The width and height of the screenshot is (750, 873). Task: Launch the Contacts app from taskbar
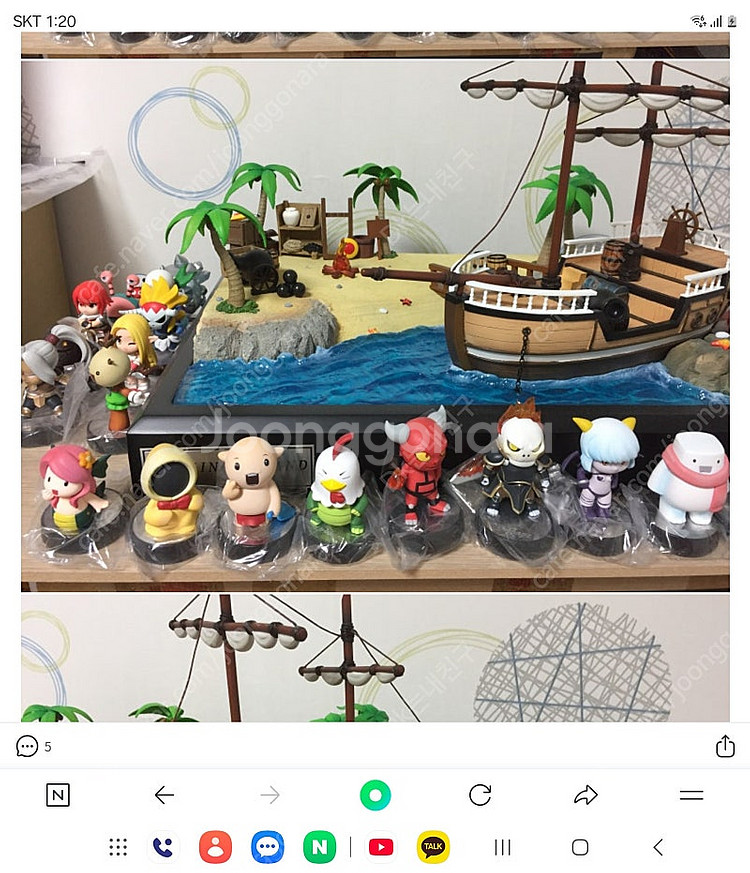point(215,847)
